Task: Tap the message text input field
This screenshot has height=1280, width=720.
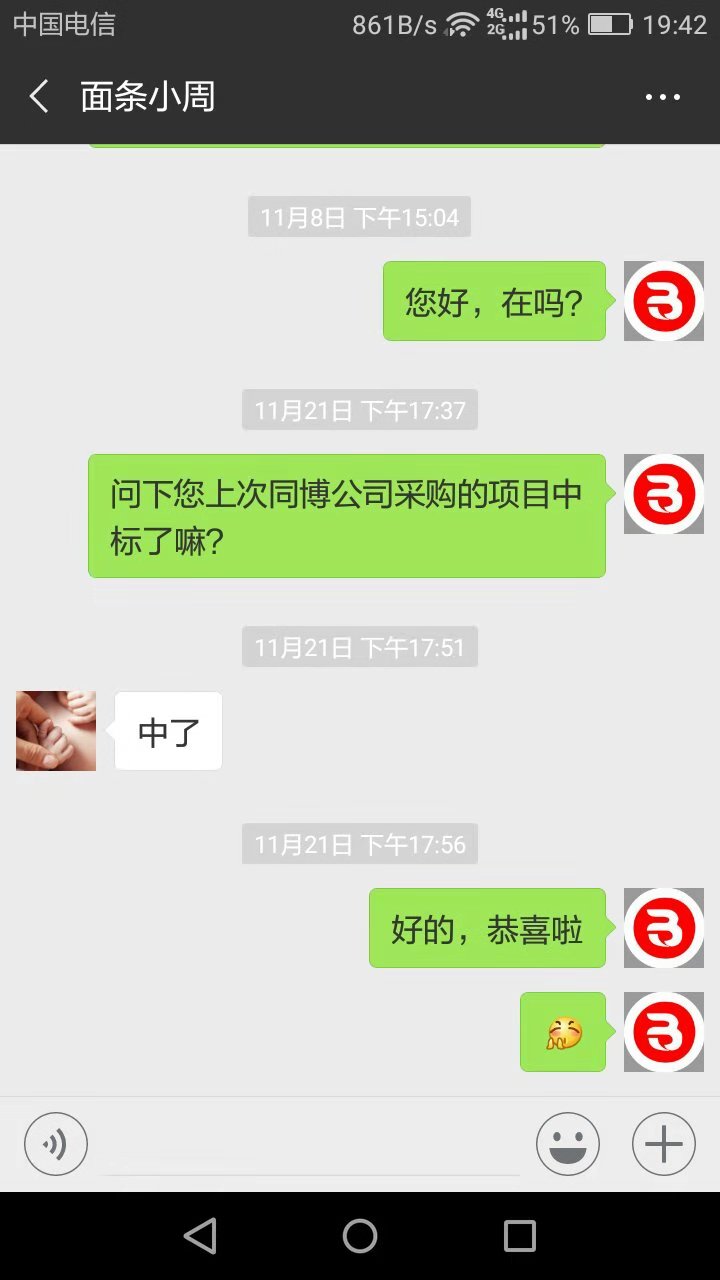Action: pyautogui.click(x=310, y=1145)
